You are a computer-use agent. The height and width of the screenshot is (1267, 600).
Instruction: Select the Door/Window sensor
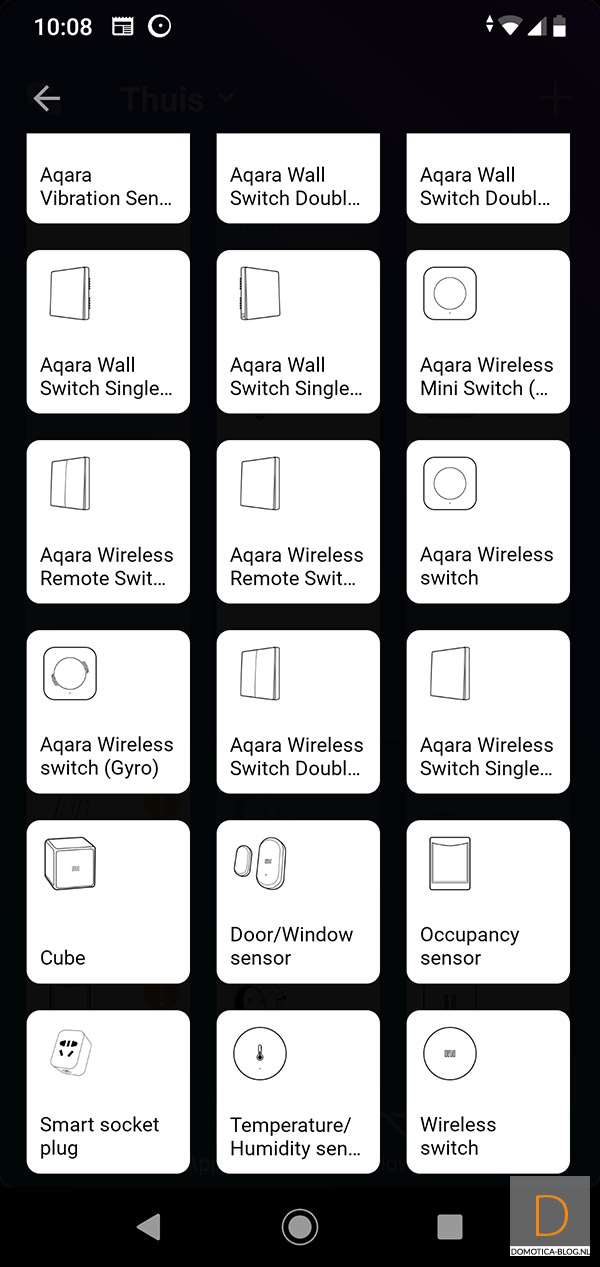coord(298,902)
